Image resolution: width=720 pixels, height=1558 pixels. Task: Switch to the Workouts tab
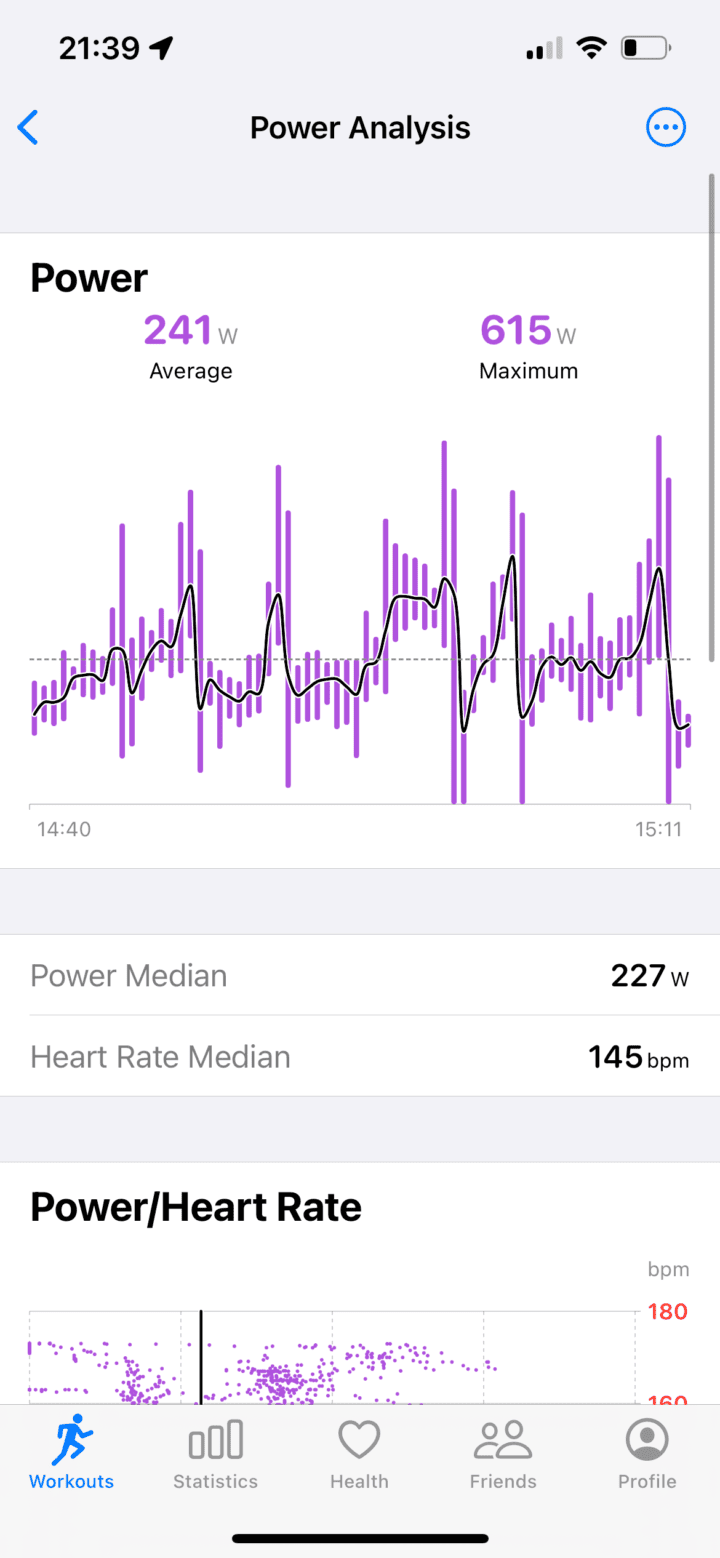72,1453
